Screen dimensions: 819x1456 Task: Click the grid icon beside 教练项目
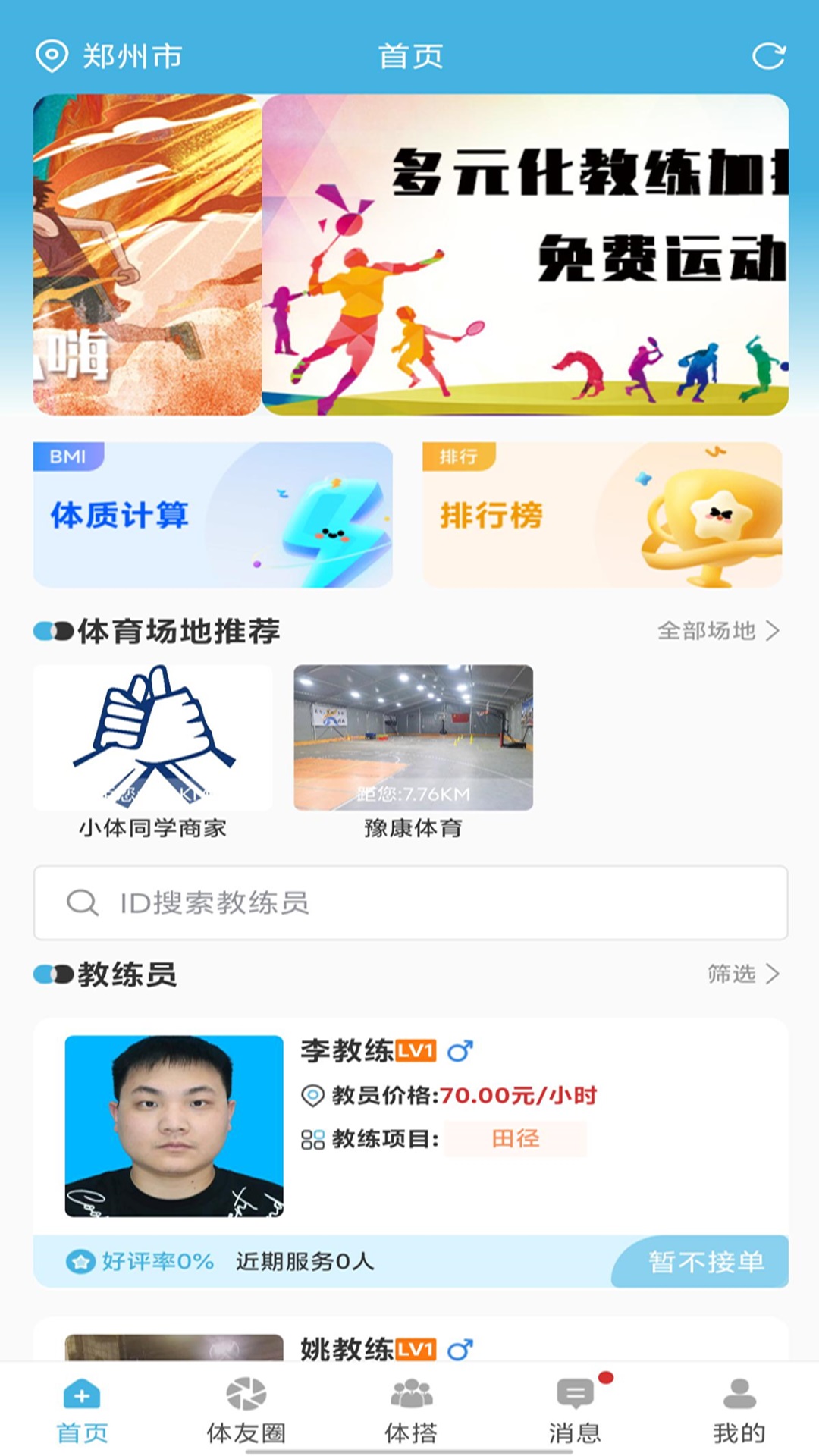coord(314,1138)
